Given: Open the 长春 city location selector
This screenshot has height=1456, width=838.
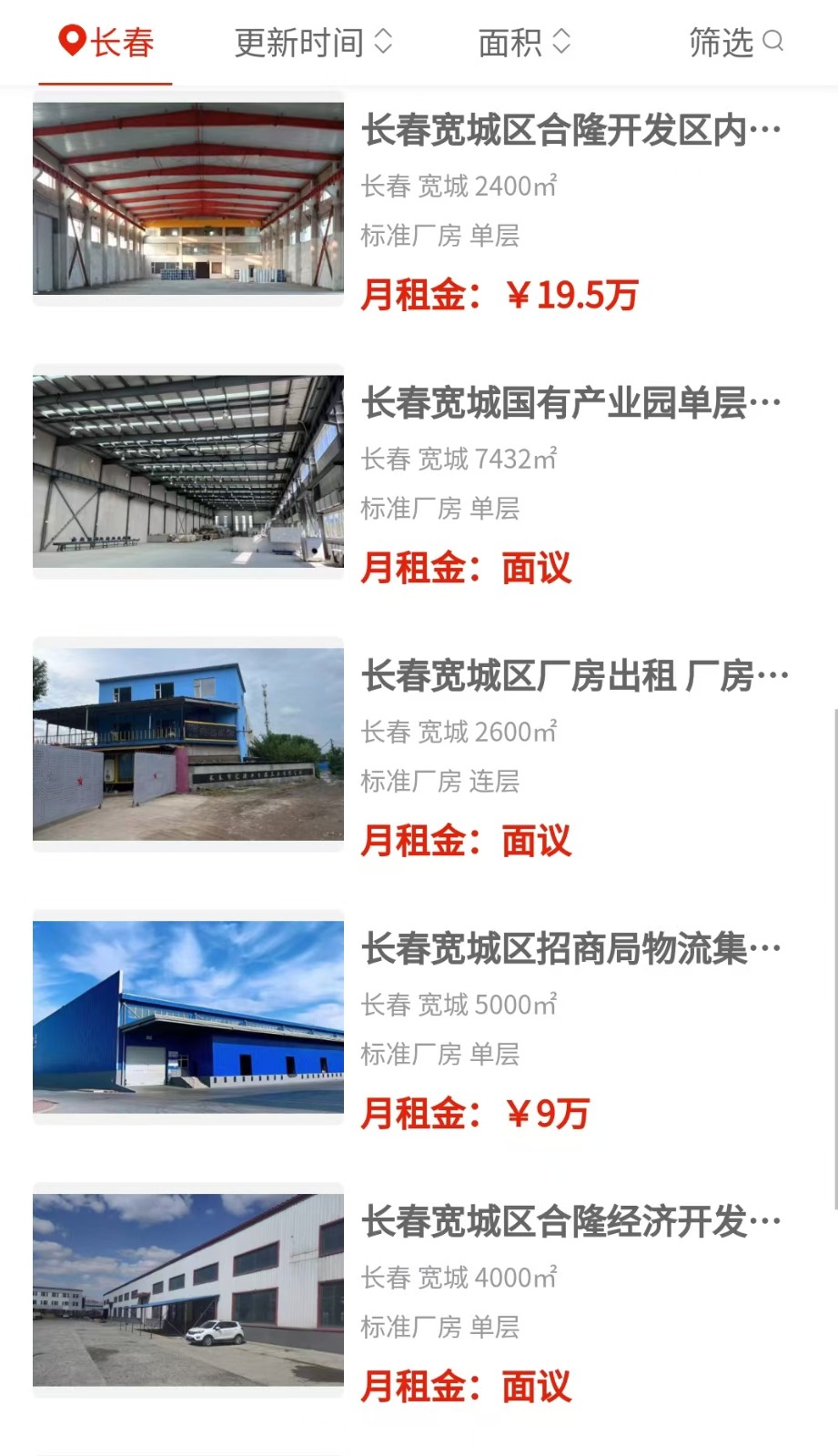Looking at the screenshot, I should [106, 42].
